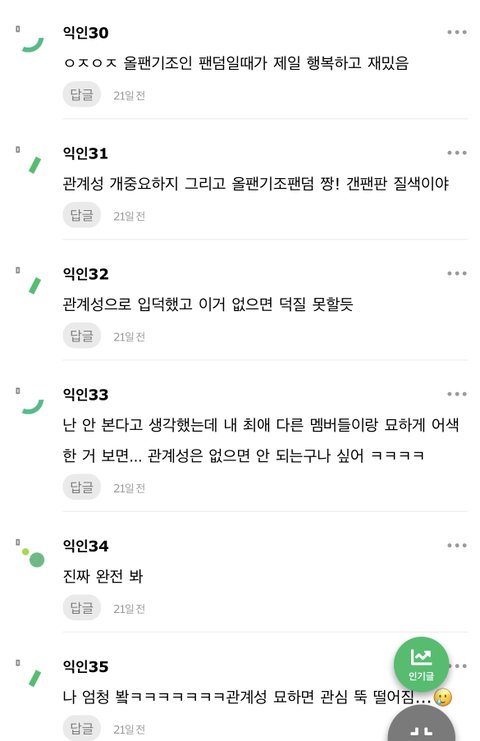Image resolution: width=480 pixels, height=741 pixels.
Task: Open more options for 익인32's comment
Action: coord(457,273)
